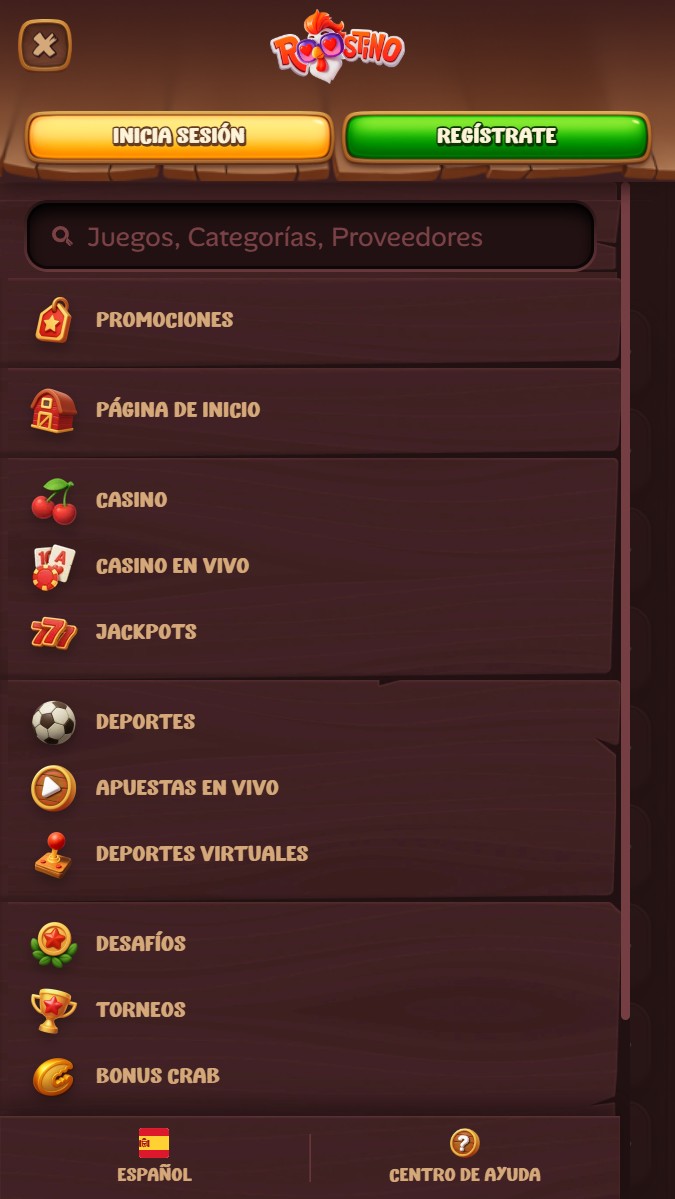Open Jackpots
This screenshot has width=675, height=1199.
pos(146,632)
